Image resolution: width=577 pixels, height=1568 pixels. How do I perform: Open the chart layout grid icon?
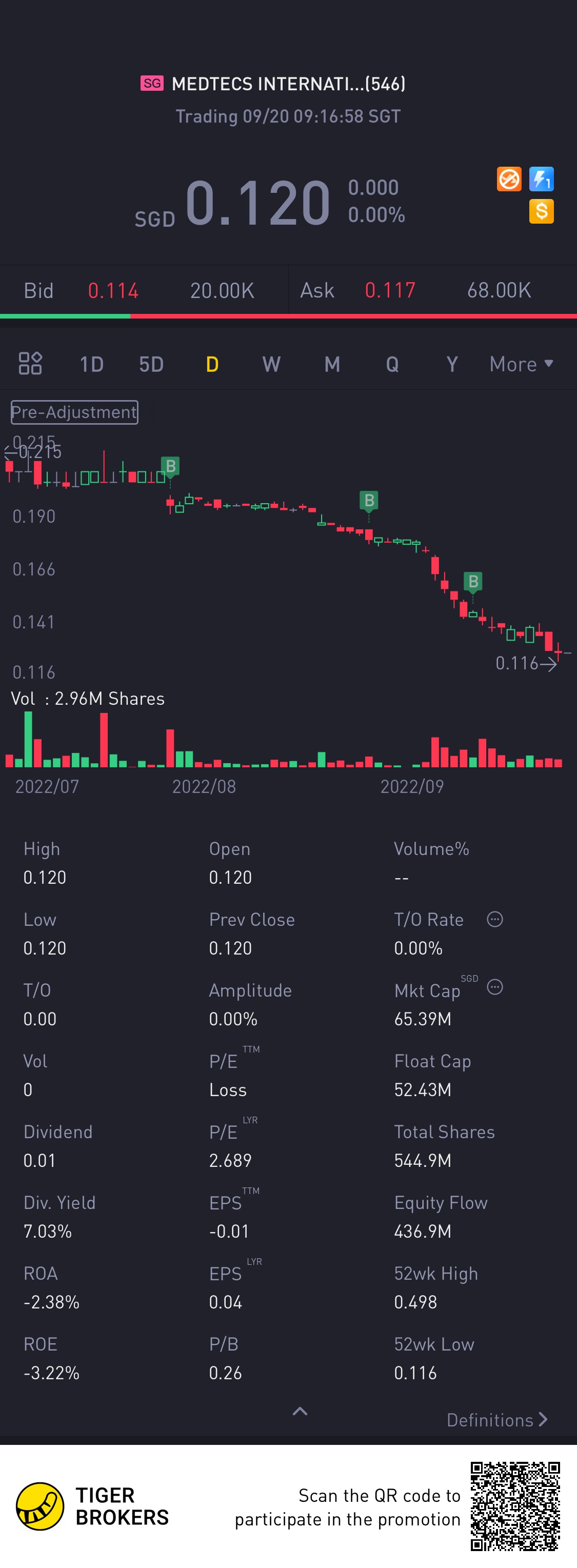(x=30, y=363)
